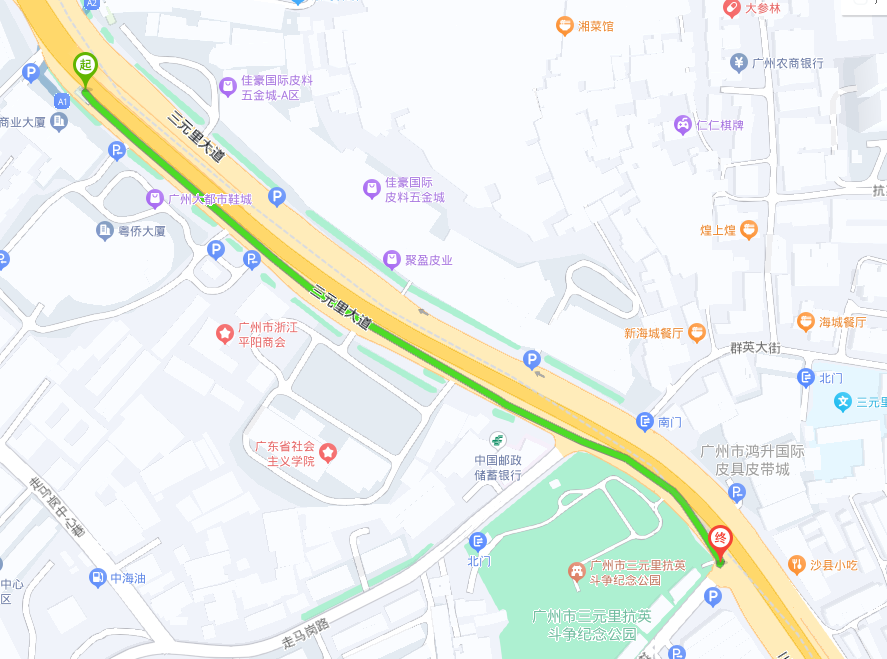This screenshot has height=659, width=887.
Task: Select 广州大都市鞋城 on the map
Action: point(155,199)
